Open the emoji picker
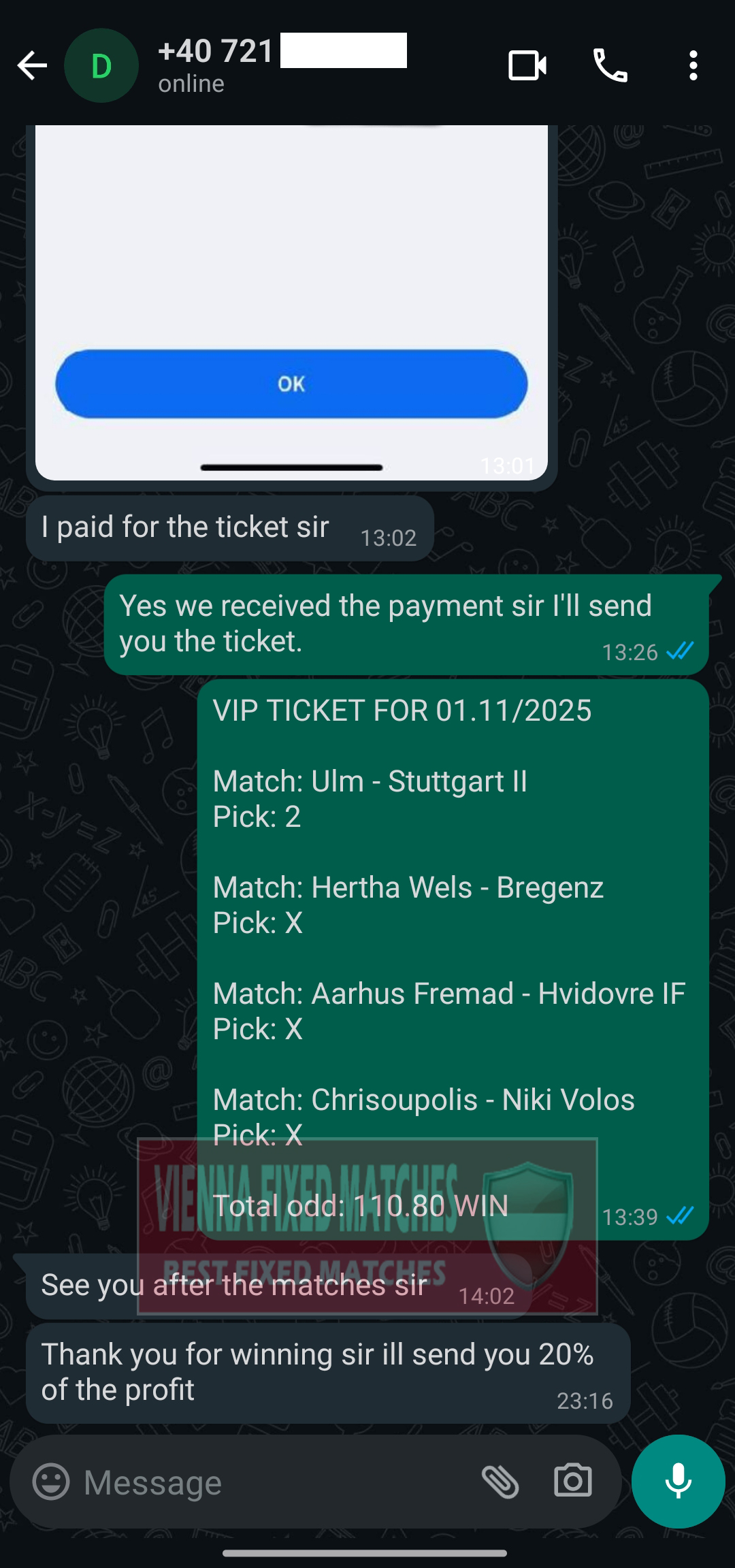 (52, 1482)
